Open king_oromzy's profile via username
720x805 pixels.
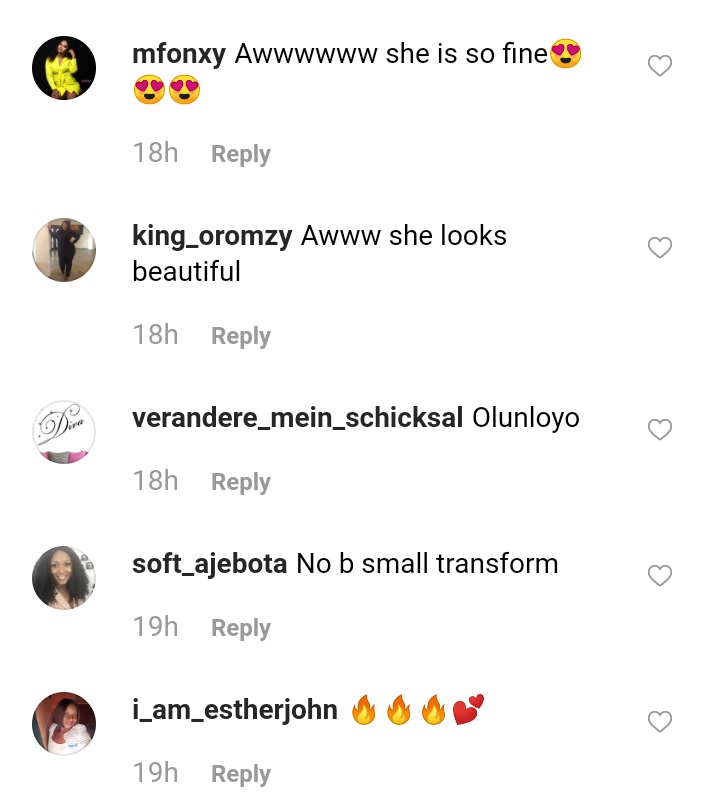212,236
